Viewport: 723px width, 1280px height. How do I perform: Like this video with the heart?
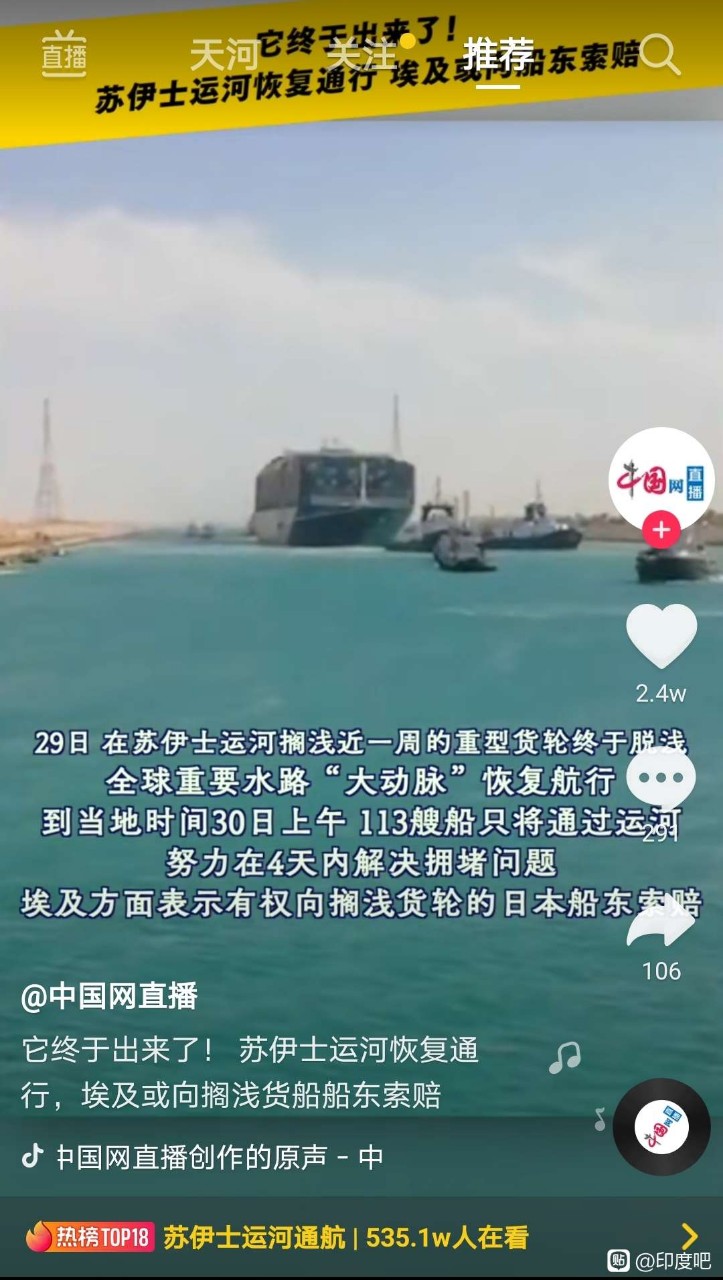coord(661,636)
